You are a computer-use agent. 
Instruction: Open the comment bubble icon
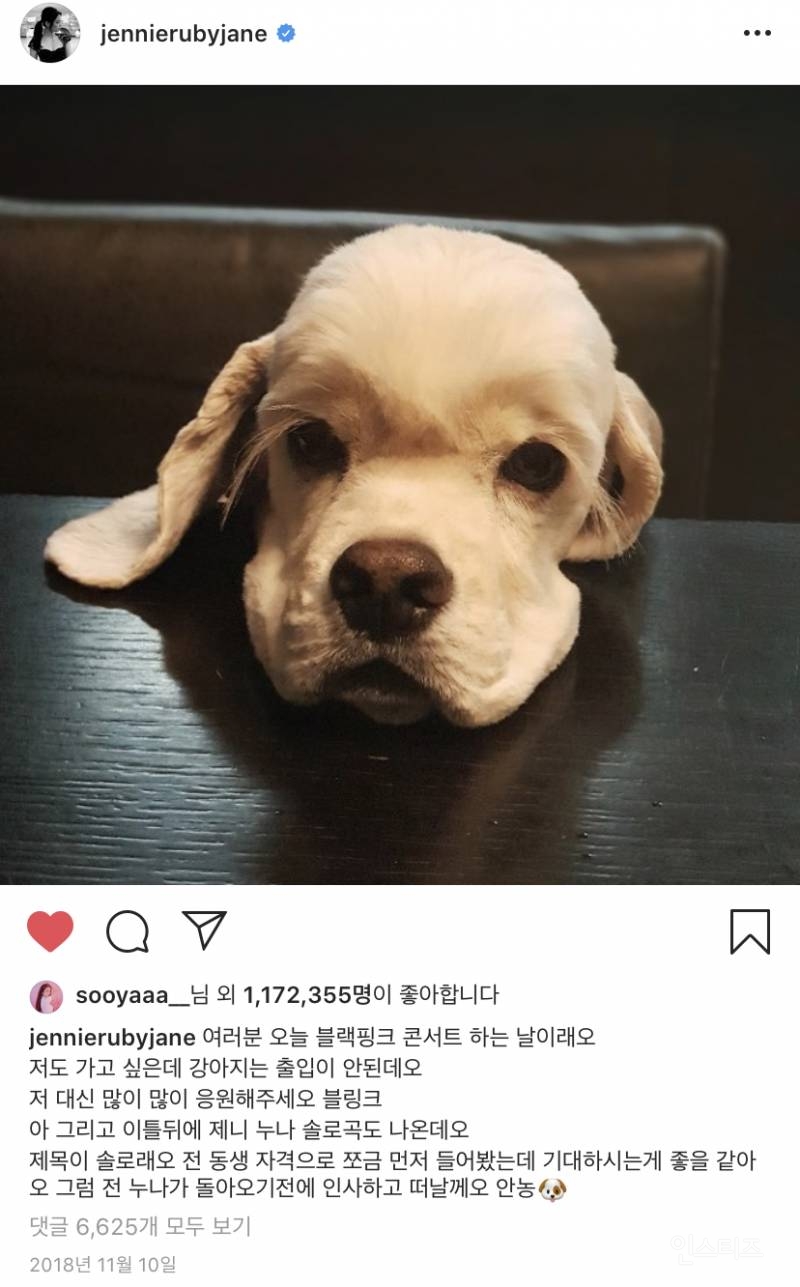(127, 932)
